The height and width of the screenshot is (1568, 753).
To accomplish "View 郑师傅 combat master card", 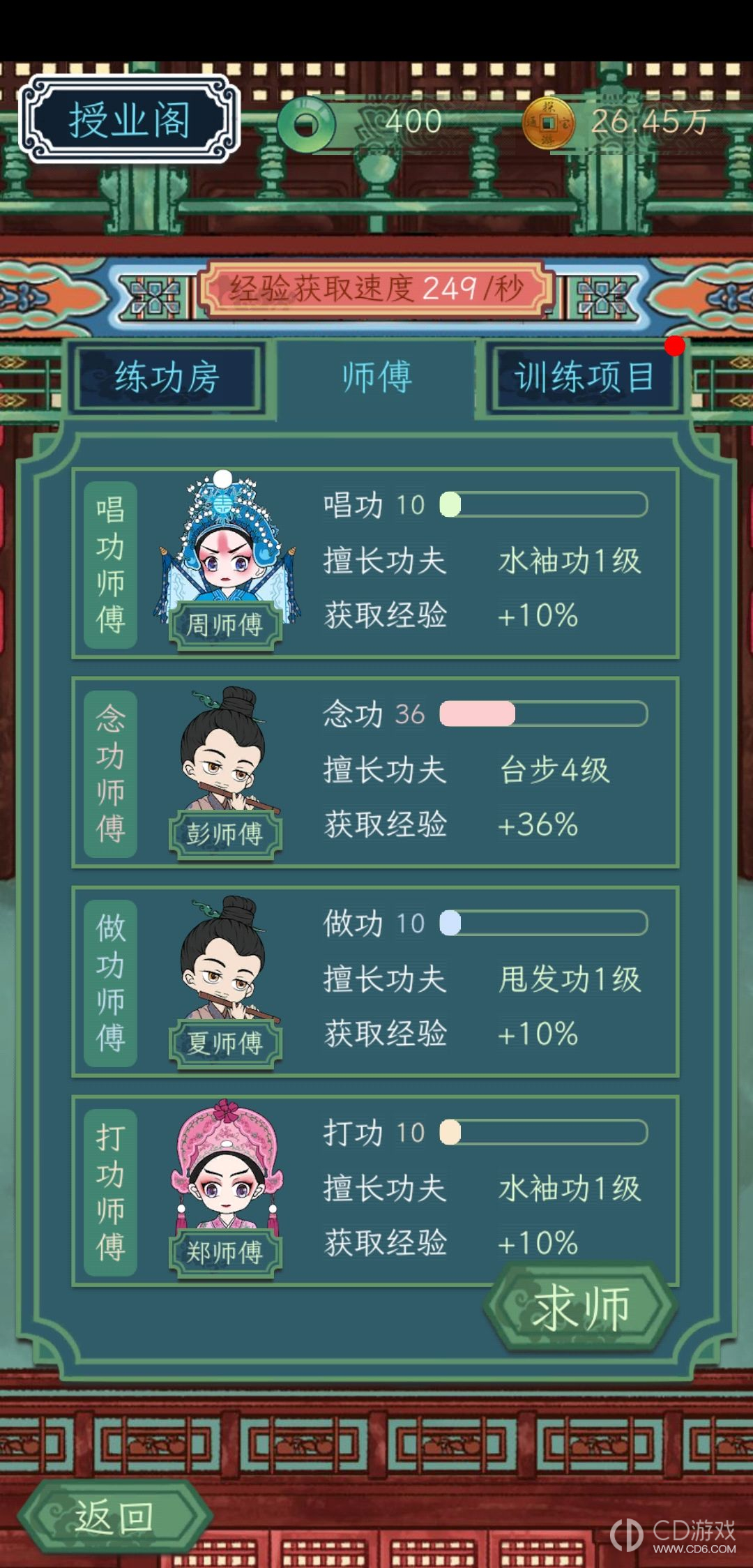I will pyautogui.click(x=375, y=1191).
